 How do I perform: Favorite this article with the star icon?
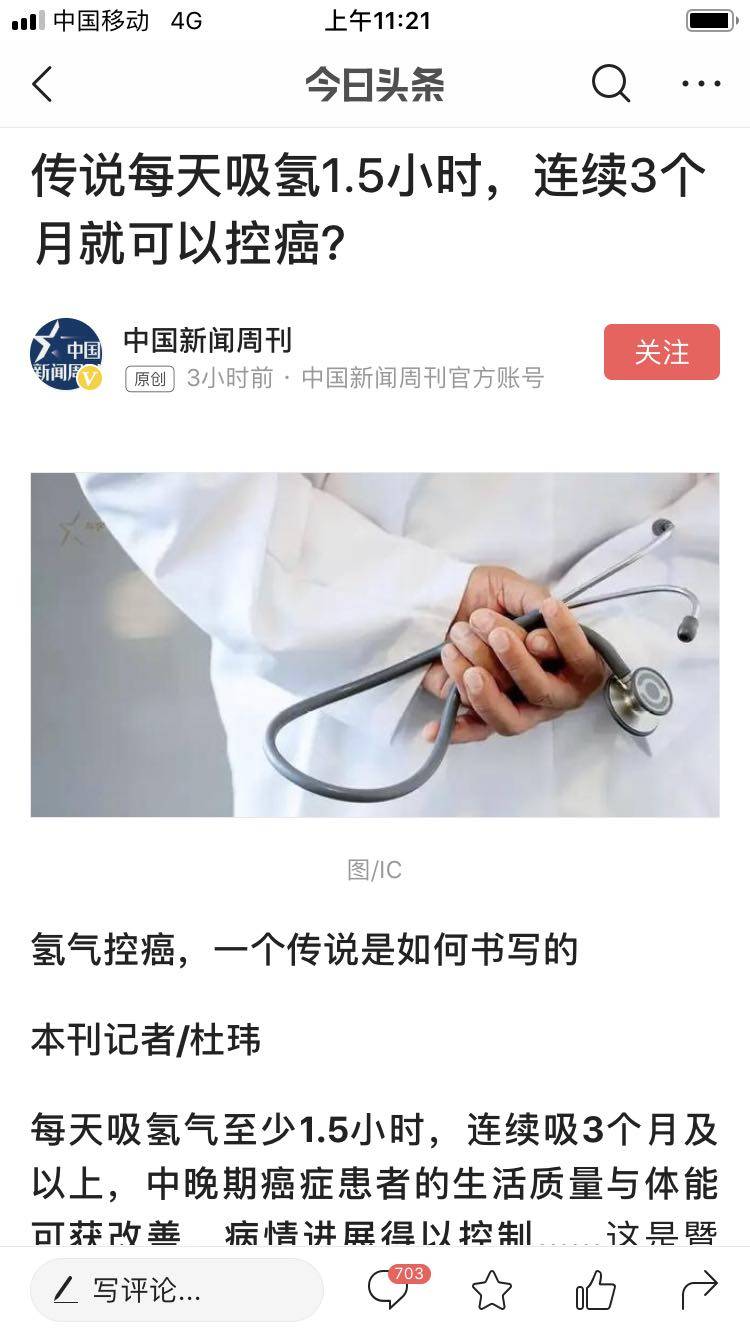(x=492, y=1290)
